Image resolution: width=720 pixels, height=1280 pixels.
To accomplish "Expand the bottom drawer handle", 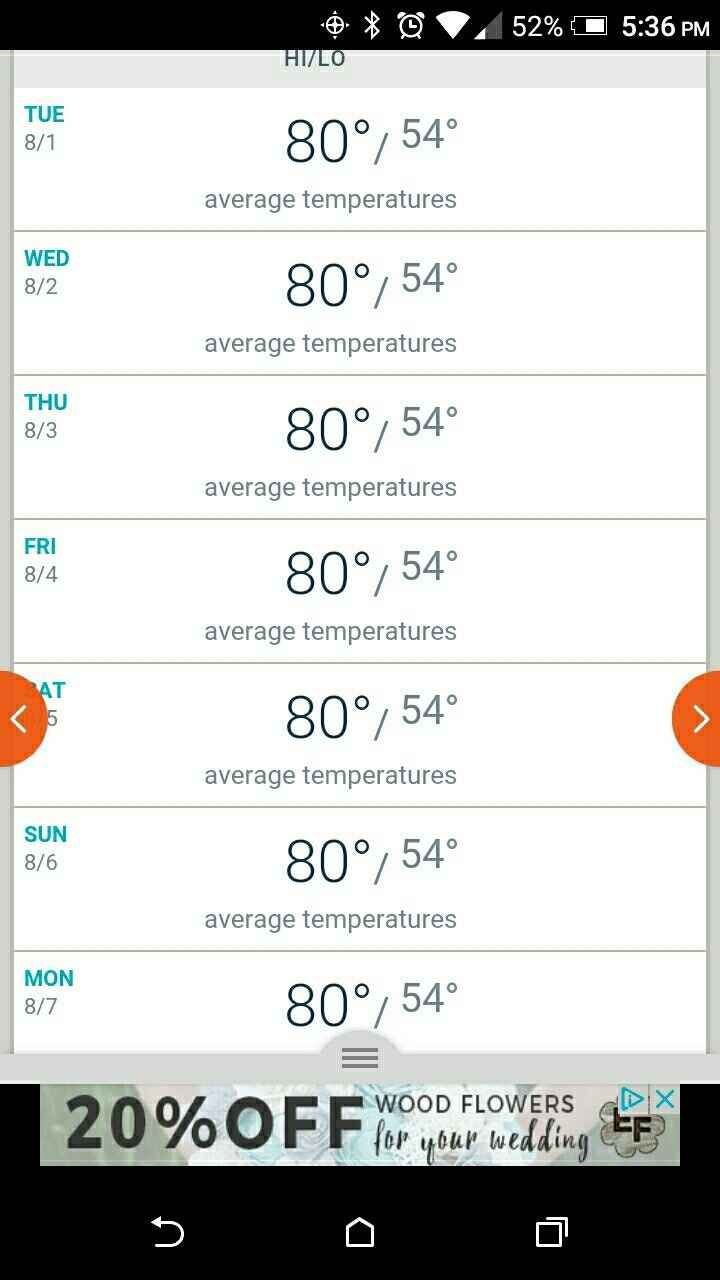I will (x=359, y=1058).
